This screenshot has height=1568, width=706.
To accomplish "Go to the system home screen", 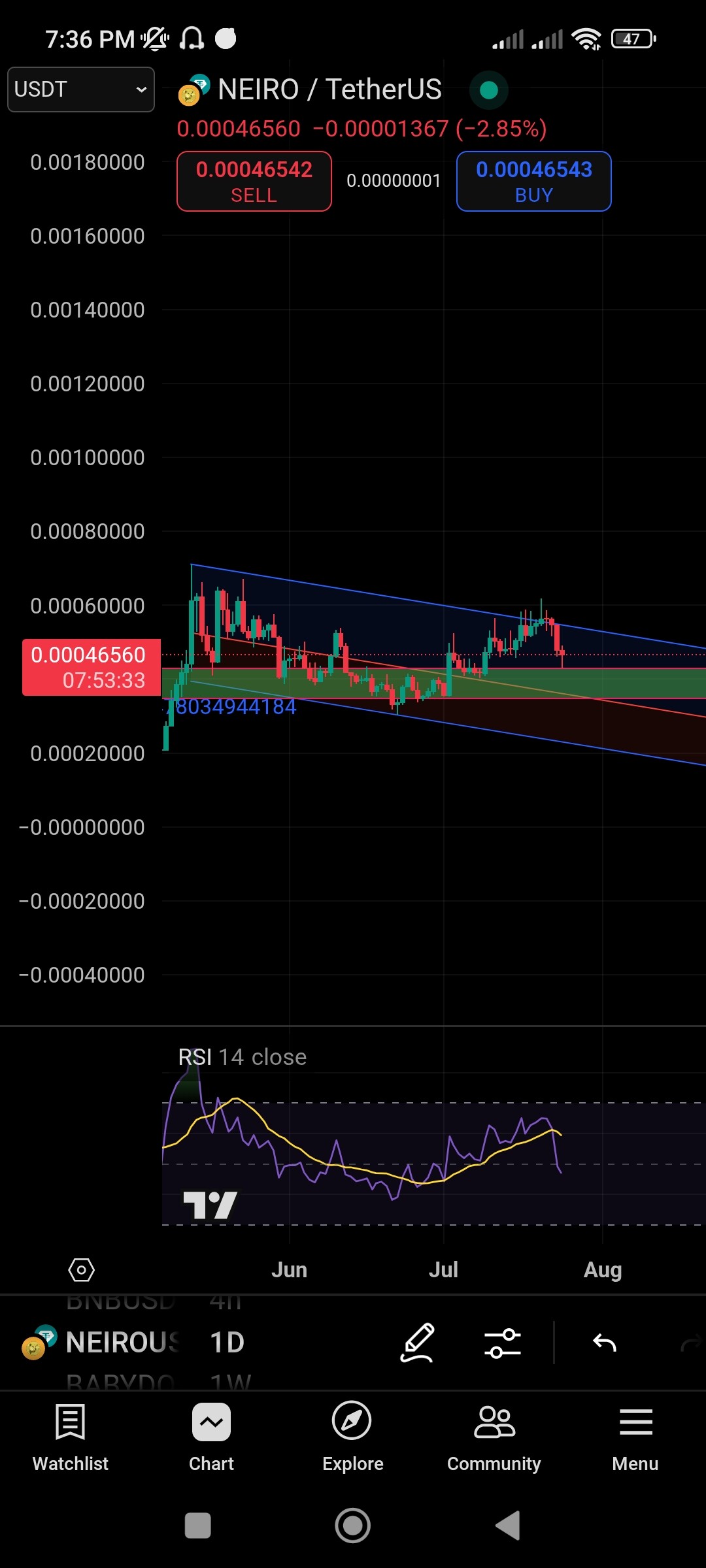I will pyautogui.click(x=353, y=1526).
